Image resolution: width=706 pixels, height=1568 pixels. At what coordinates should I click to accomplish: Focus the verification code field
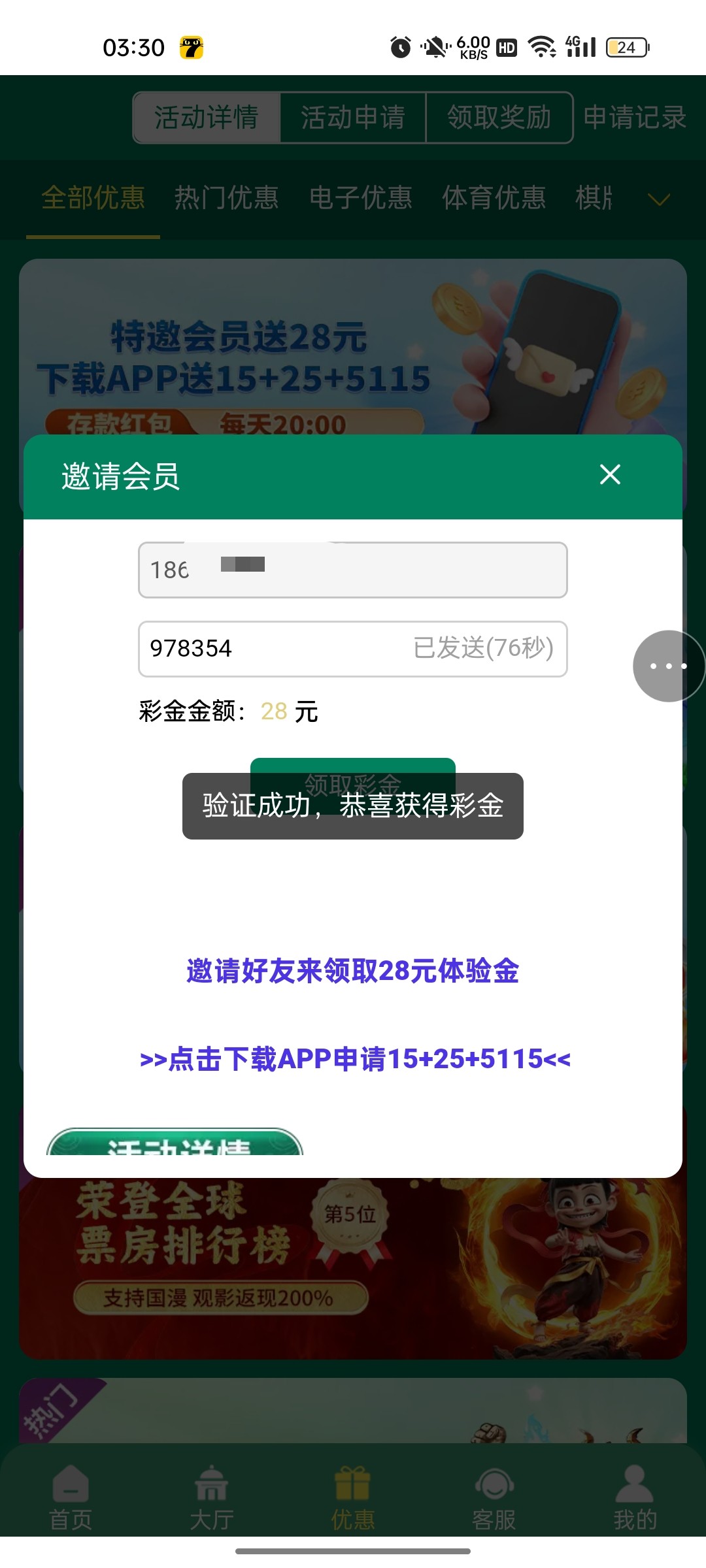tap(275, 649)
